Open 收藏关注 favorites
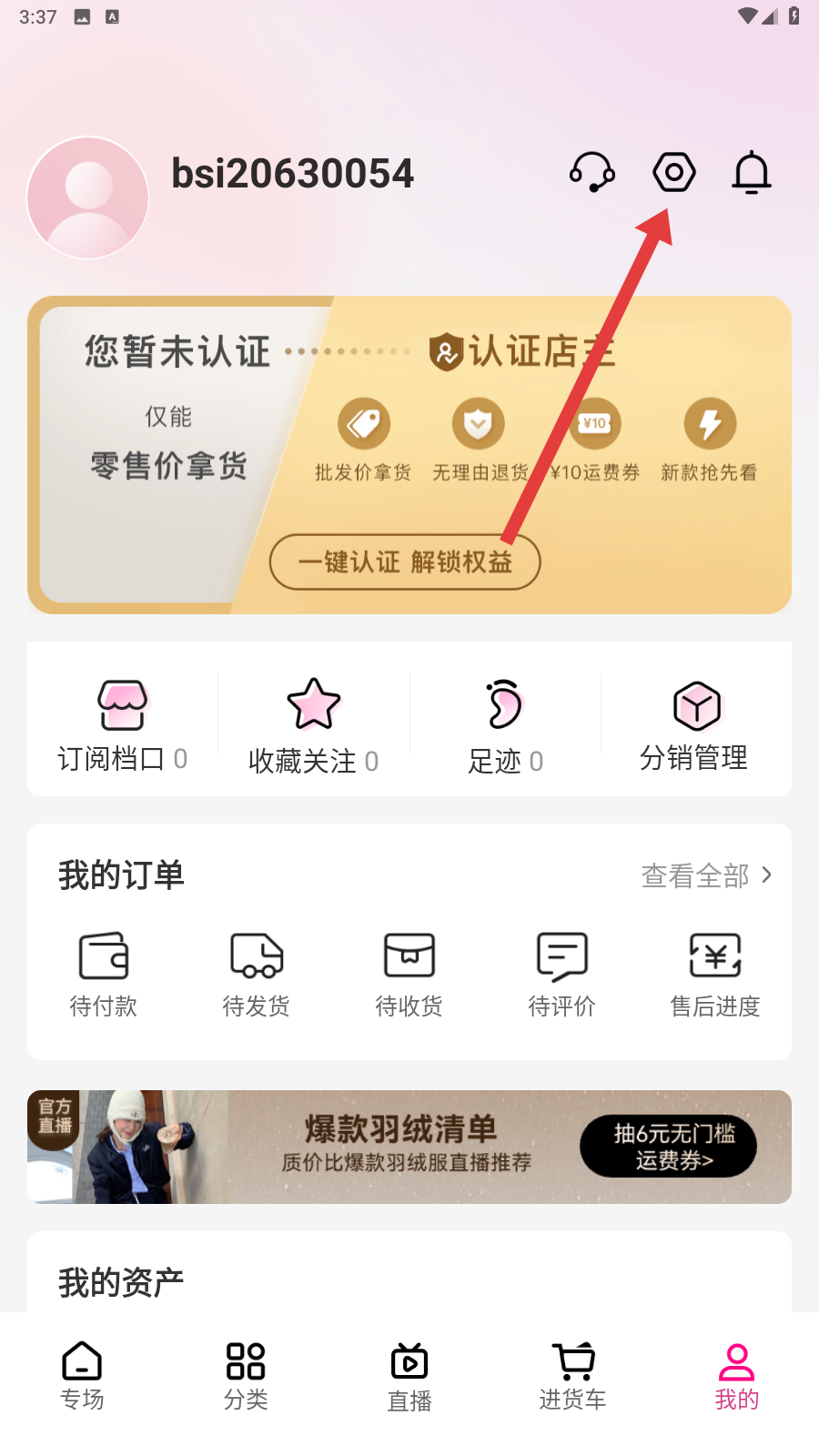 click(314, 725)
